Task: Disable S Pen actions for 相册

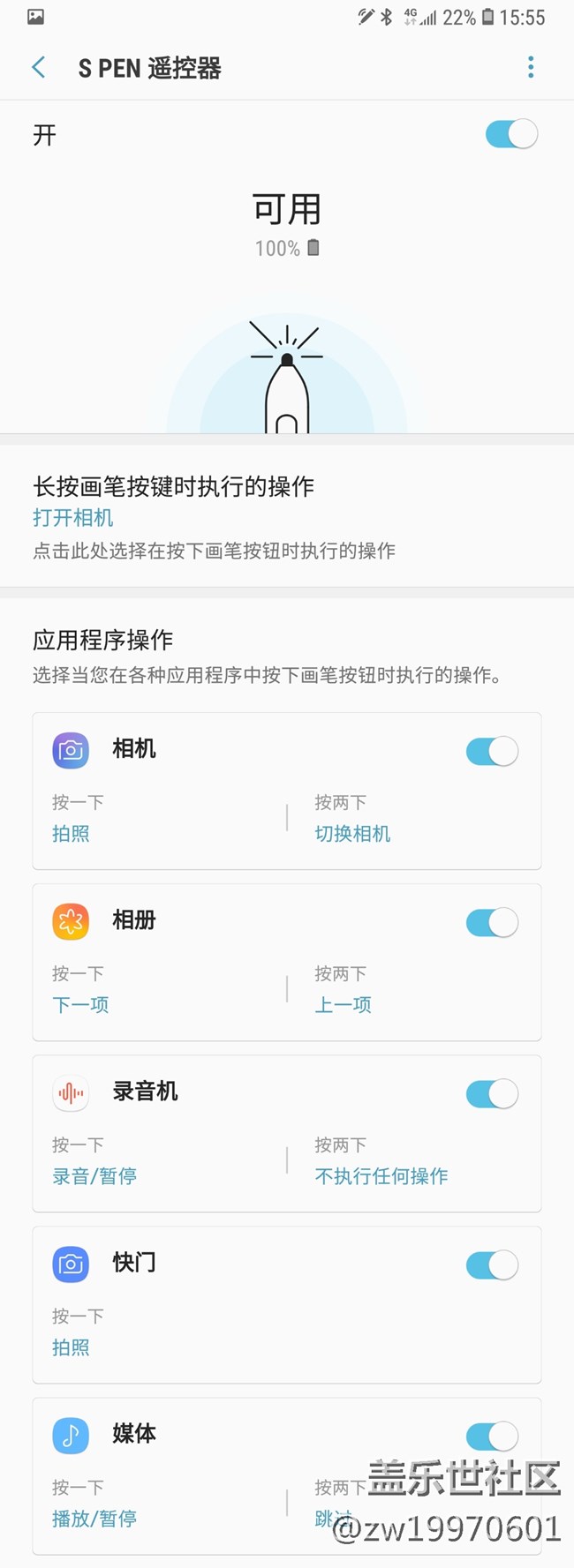Action: (x=492, y=923)
